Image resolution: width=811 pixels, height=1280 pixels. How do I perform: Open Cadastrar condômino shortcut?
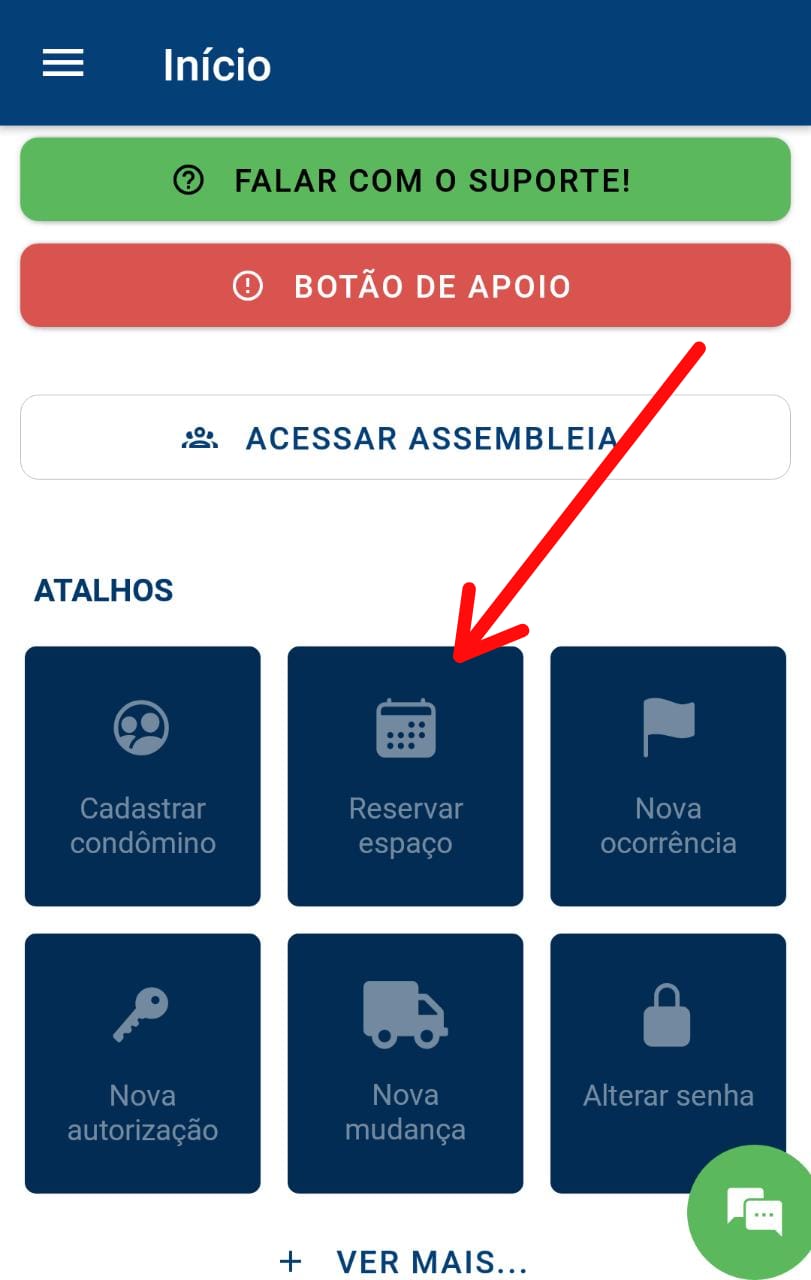(x=142, y=776)
